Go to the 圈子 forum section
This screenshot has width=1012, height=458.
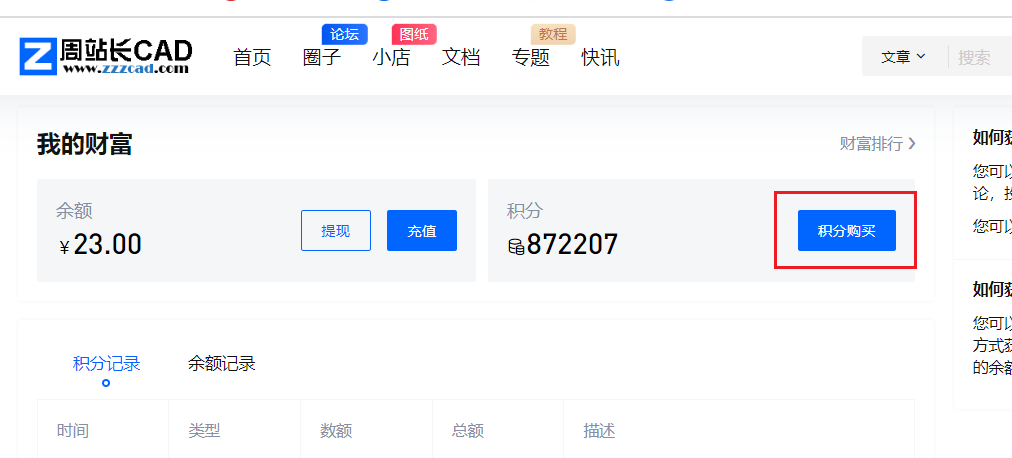pyautogui.click(x=322, y=57)
